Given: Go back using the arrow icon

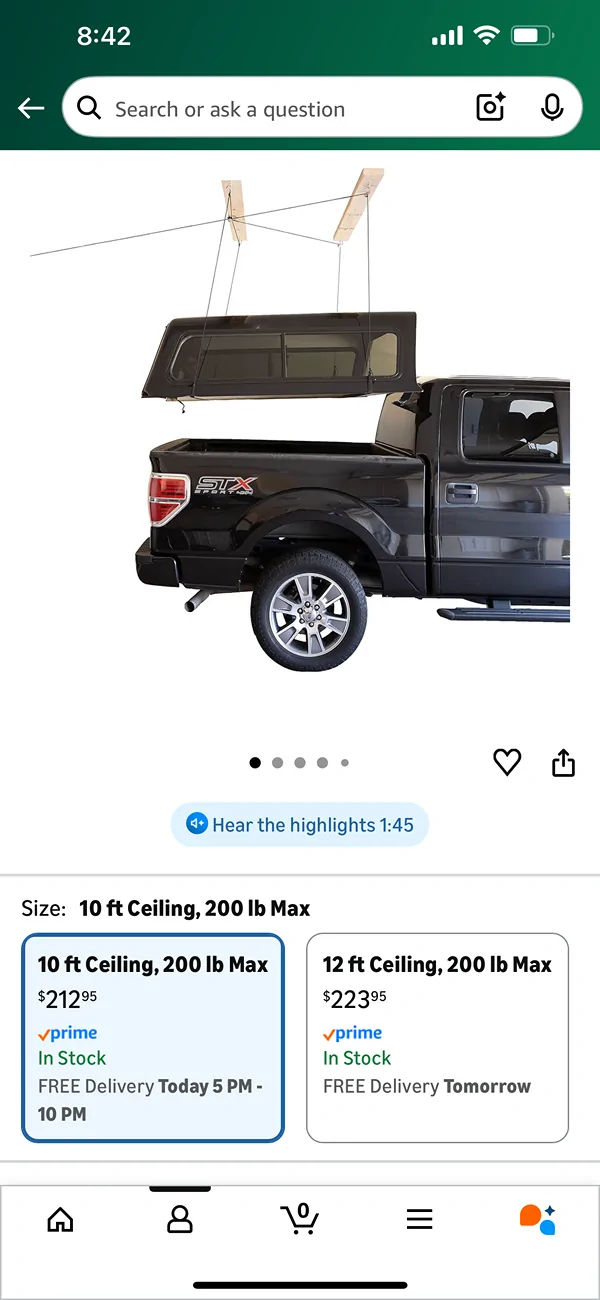Looking at the screenshot, I should (x=31, y=109).
